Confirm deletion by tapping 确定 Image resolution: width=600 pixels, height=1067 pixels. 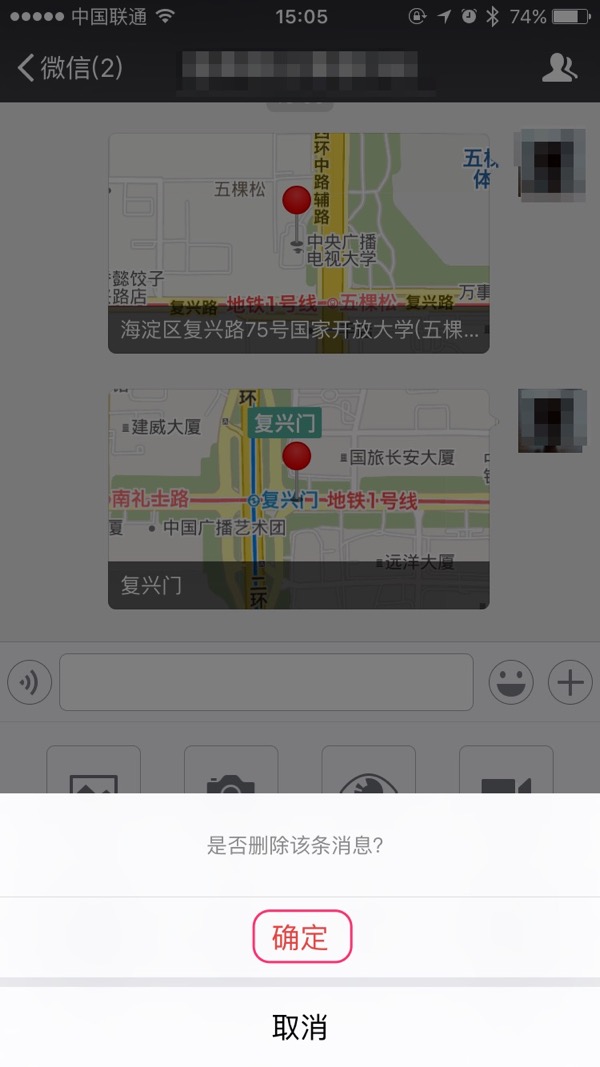(x=301, y=937)
